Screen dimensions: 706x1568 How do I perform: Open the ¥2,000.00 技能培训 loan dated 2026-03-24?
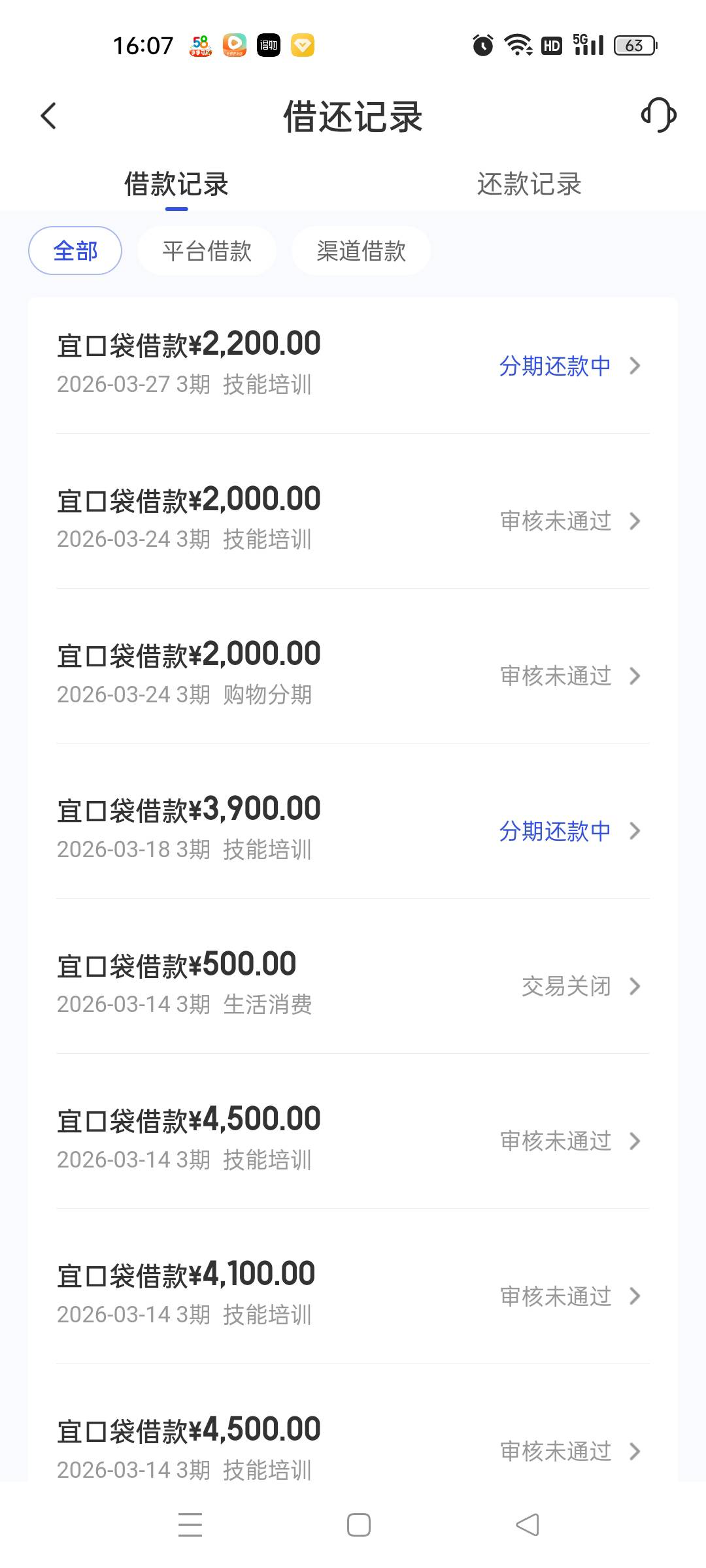tap(353, 520)
